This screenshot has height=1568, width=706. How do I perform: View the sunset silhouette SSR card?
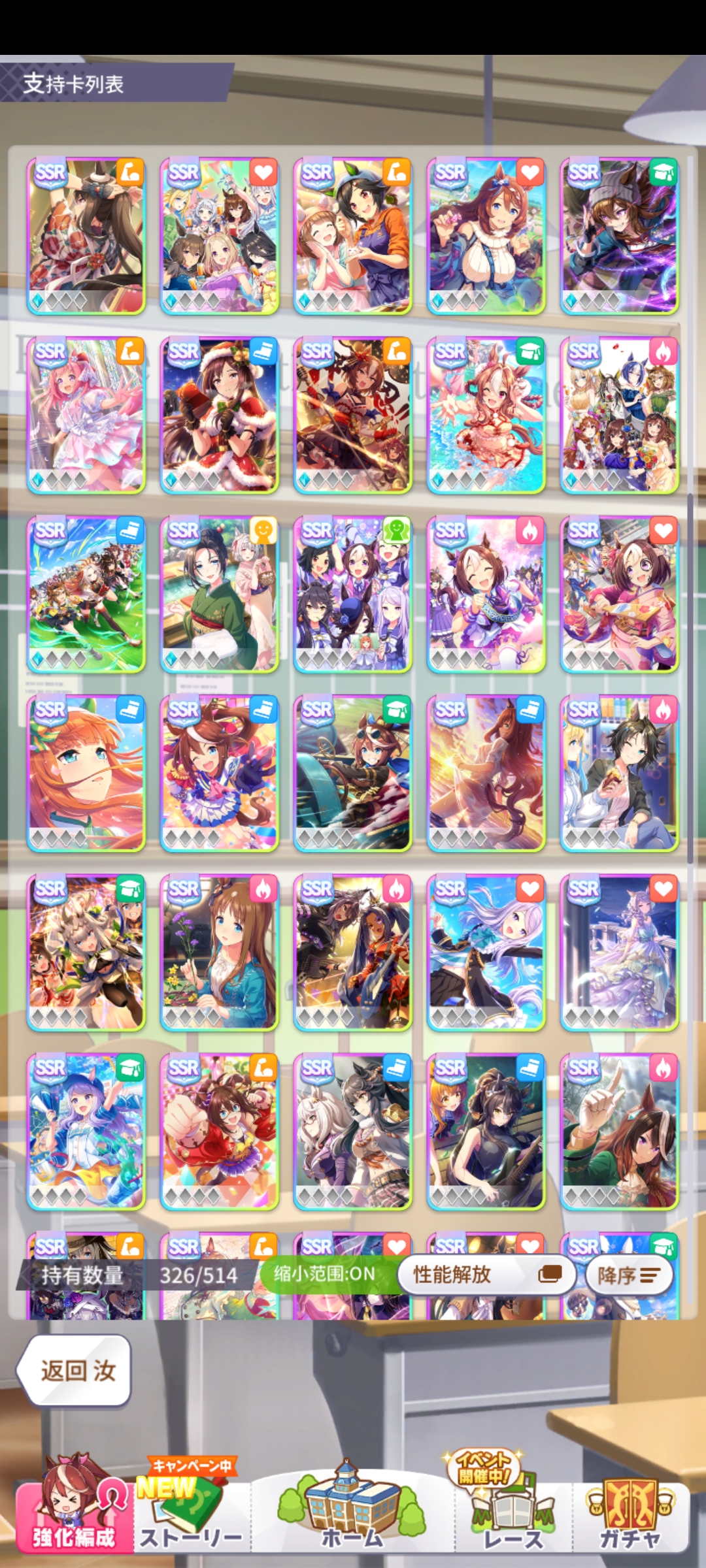486,773
